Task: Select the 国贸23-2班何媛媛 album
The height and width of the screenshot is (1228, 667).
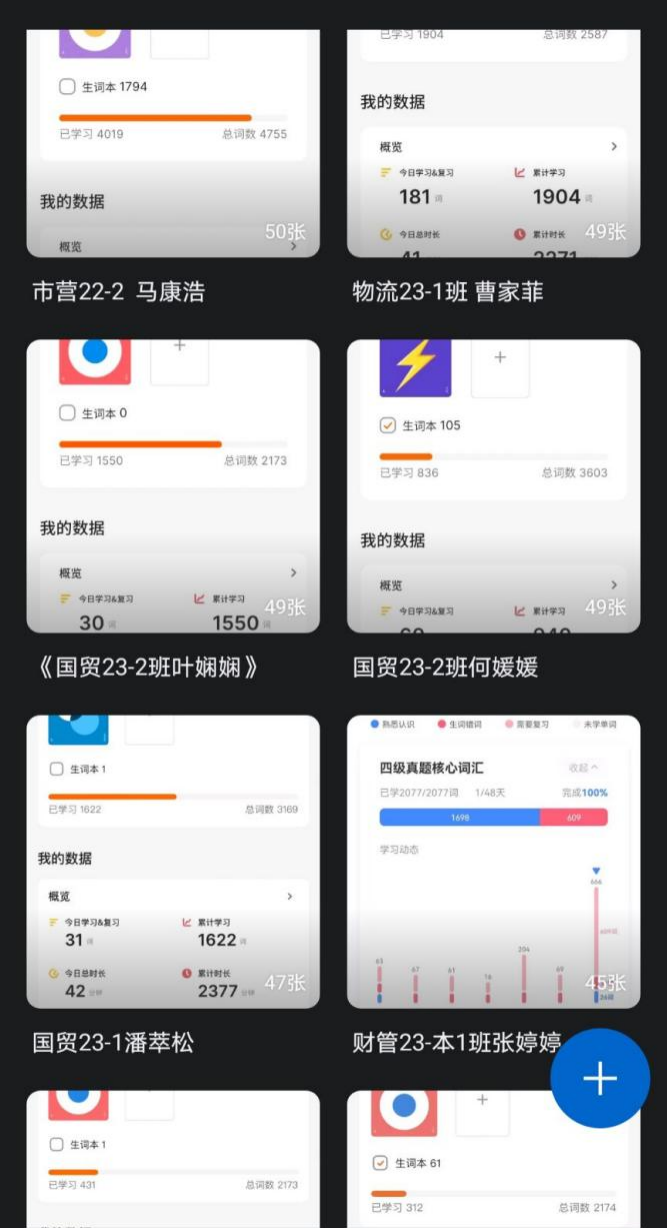Action: tap(493, 486)
